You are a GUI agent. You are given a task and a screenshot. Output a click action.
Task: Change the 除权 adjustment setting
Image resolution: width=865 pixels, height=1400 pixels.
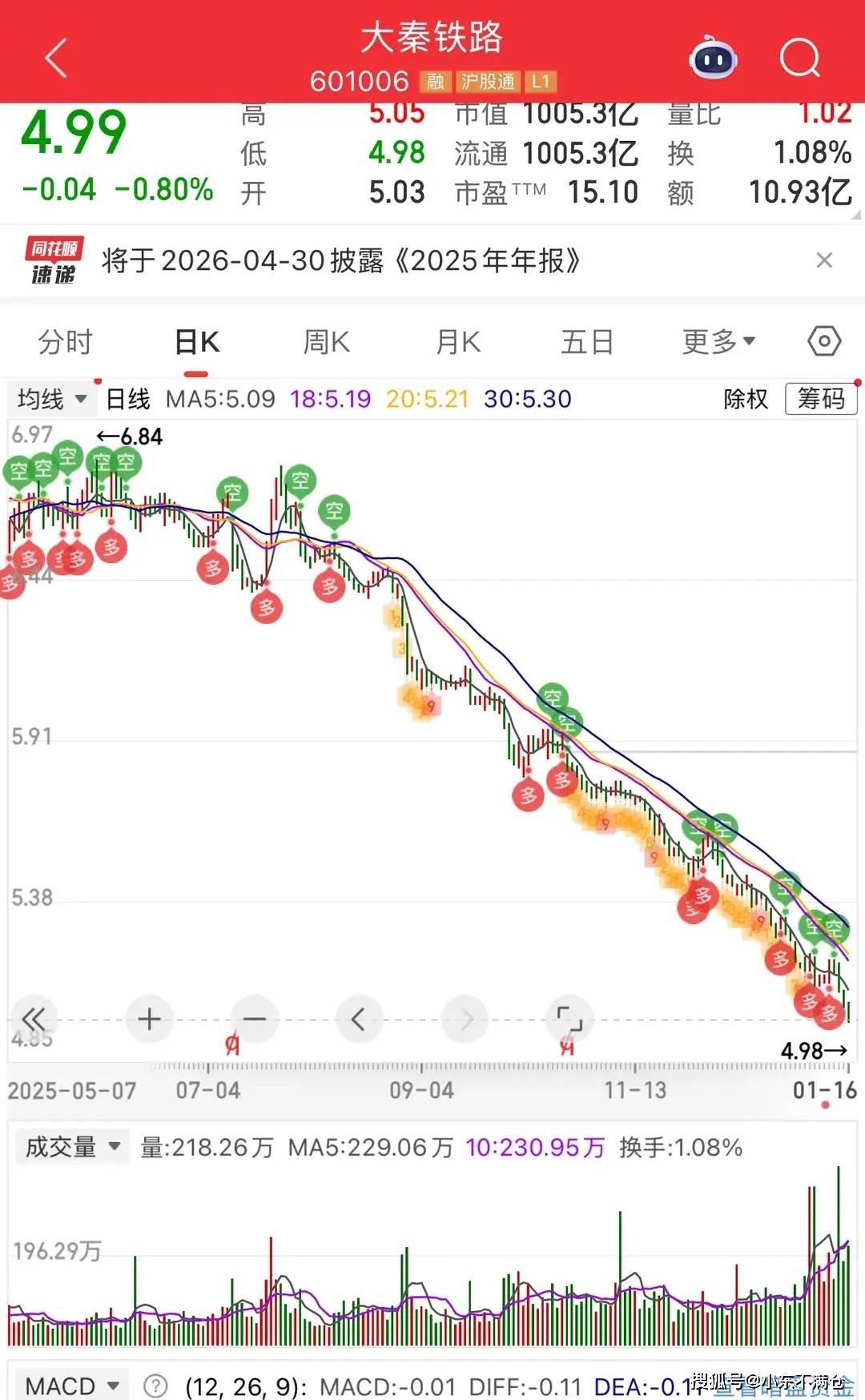(746, 399)
